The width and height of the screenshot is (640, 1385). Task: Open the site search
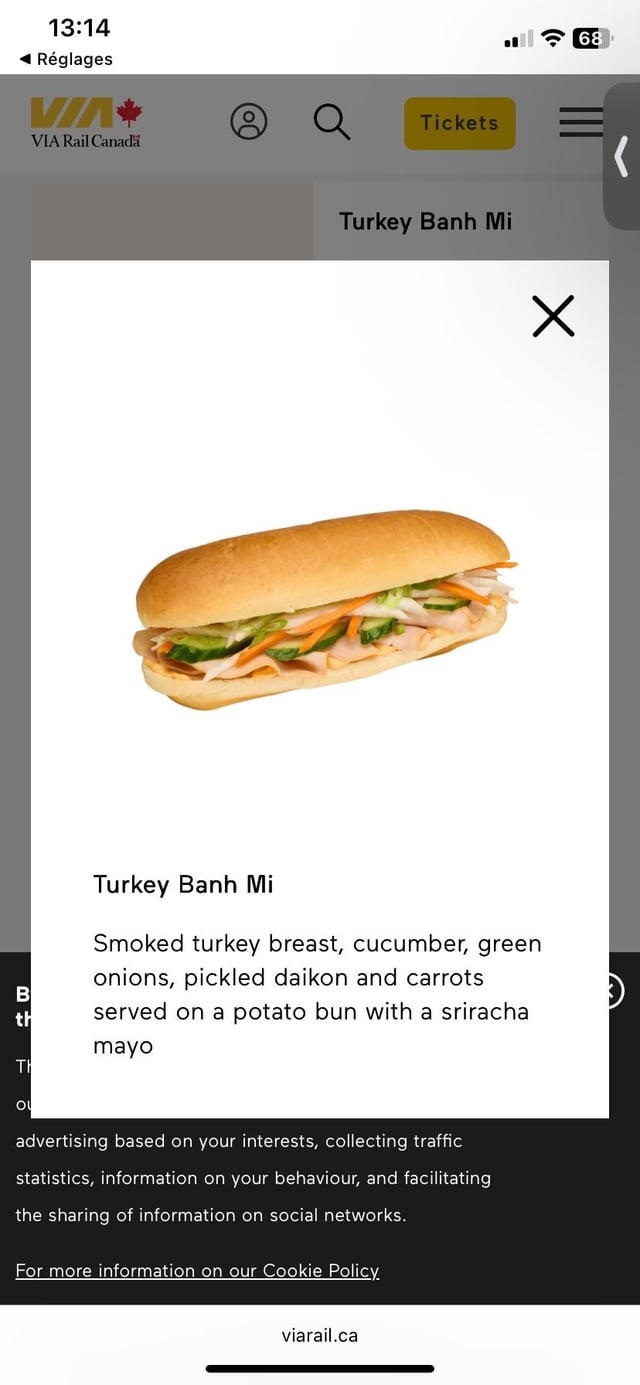tap(331, 122)
